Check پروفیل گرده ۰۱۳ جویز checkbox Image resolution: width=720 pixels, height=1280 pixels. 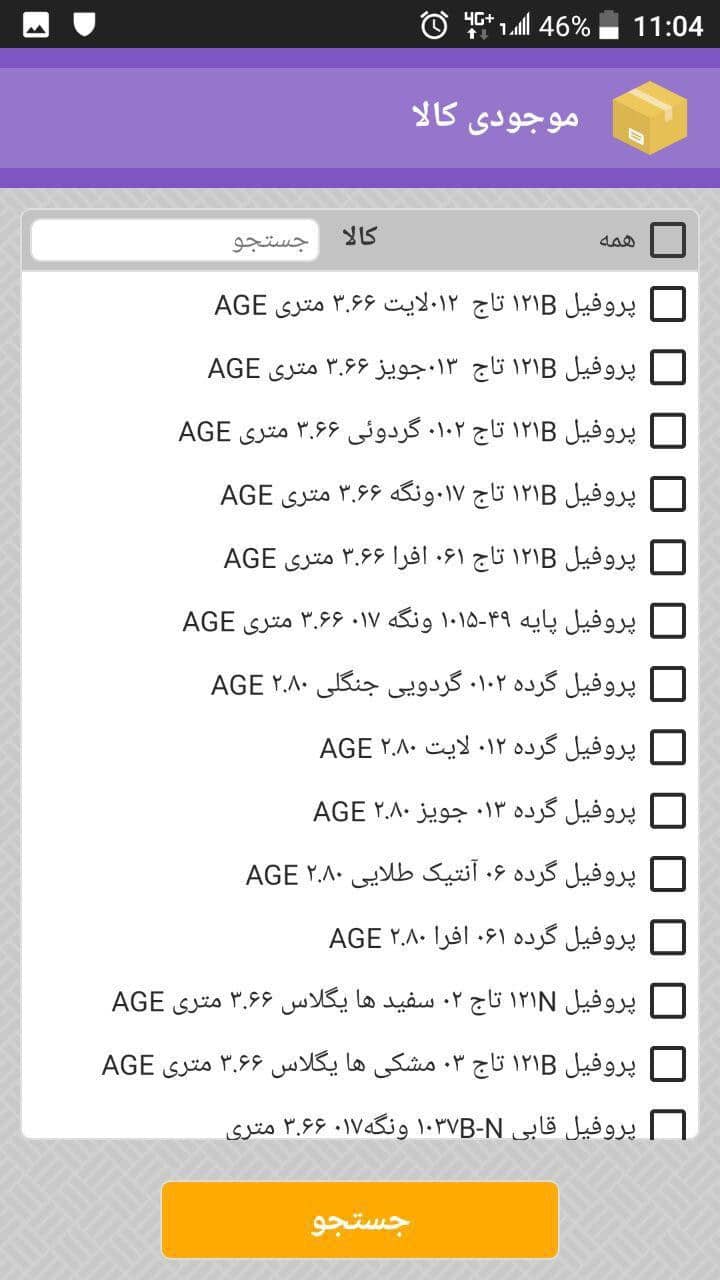click(x=668, y=811)
